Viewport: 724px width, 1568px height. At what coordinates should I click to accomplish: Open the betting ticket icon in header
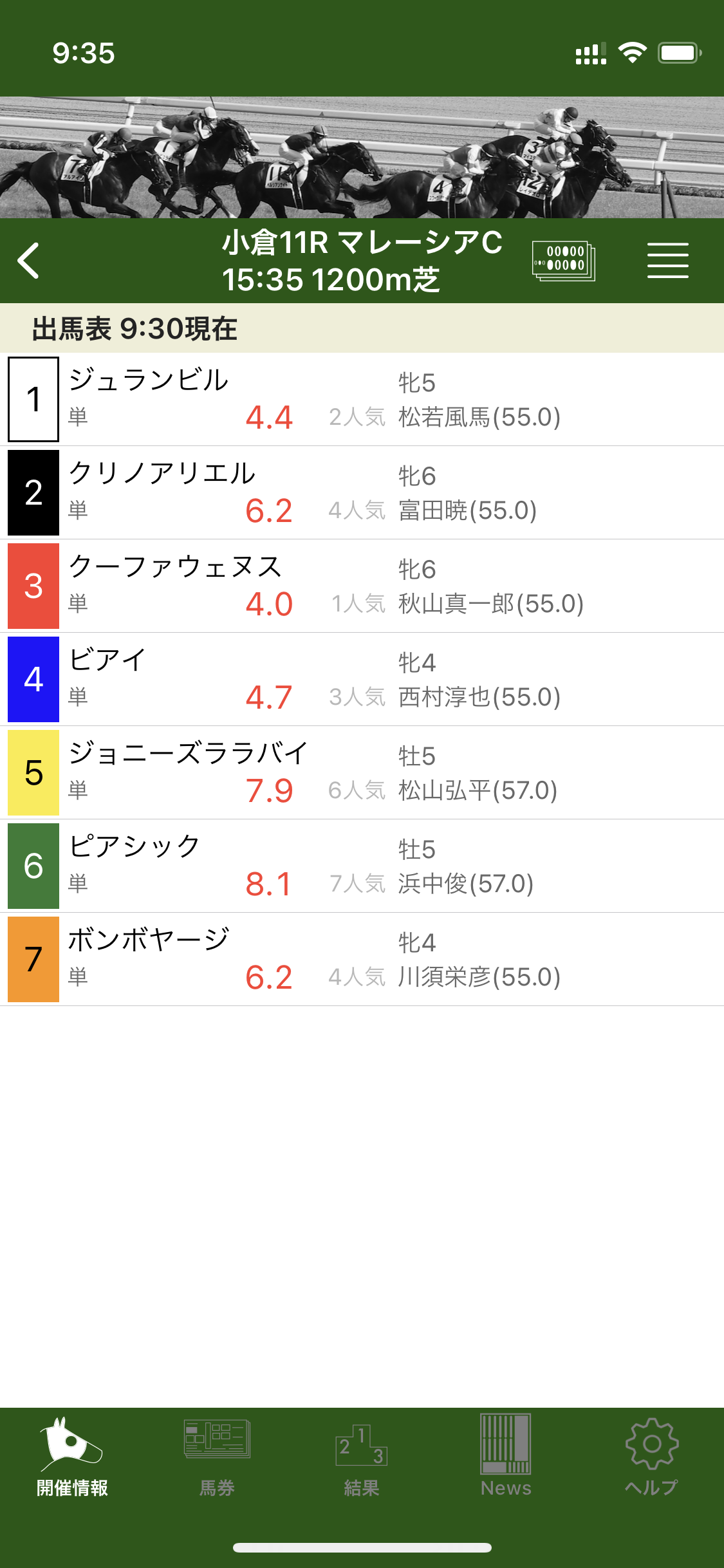563,261
